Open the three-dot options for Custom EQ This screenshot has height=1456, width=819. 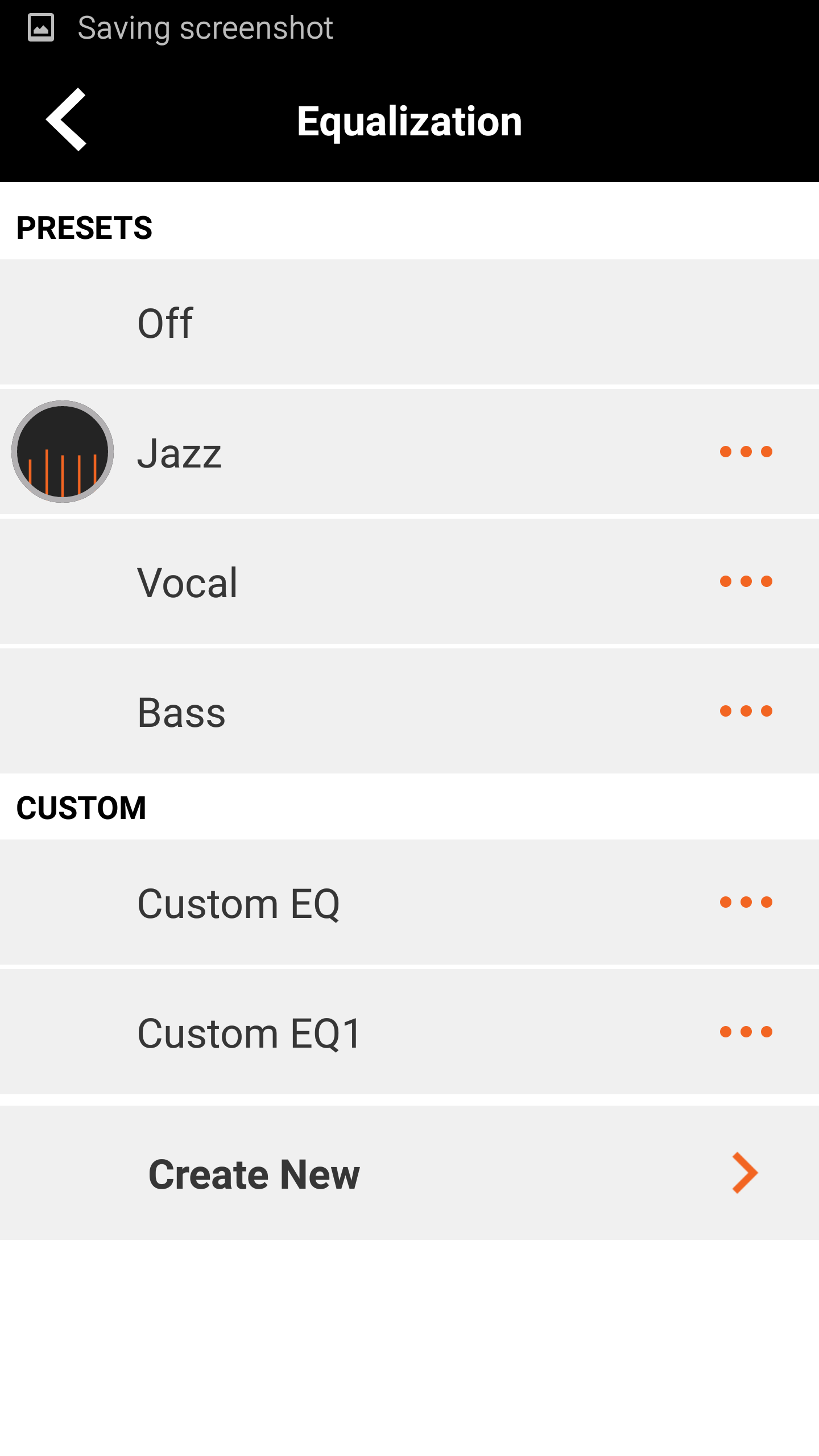pyautogui.click(x=746, y=902)
